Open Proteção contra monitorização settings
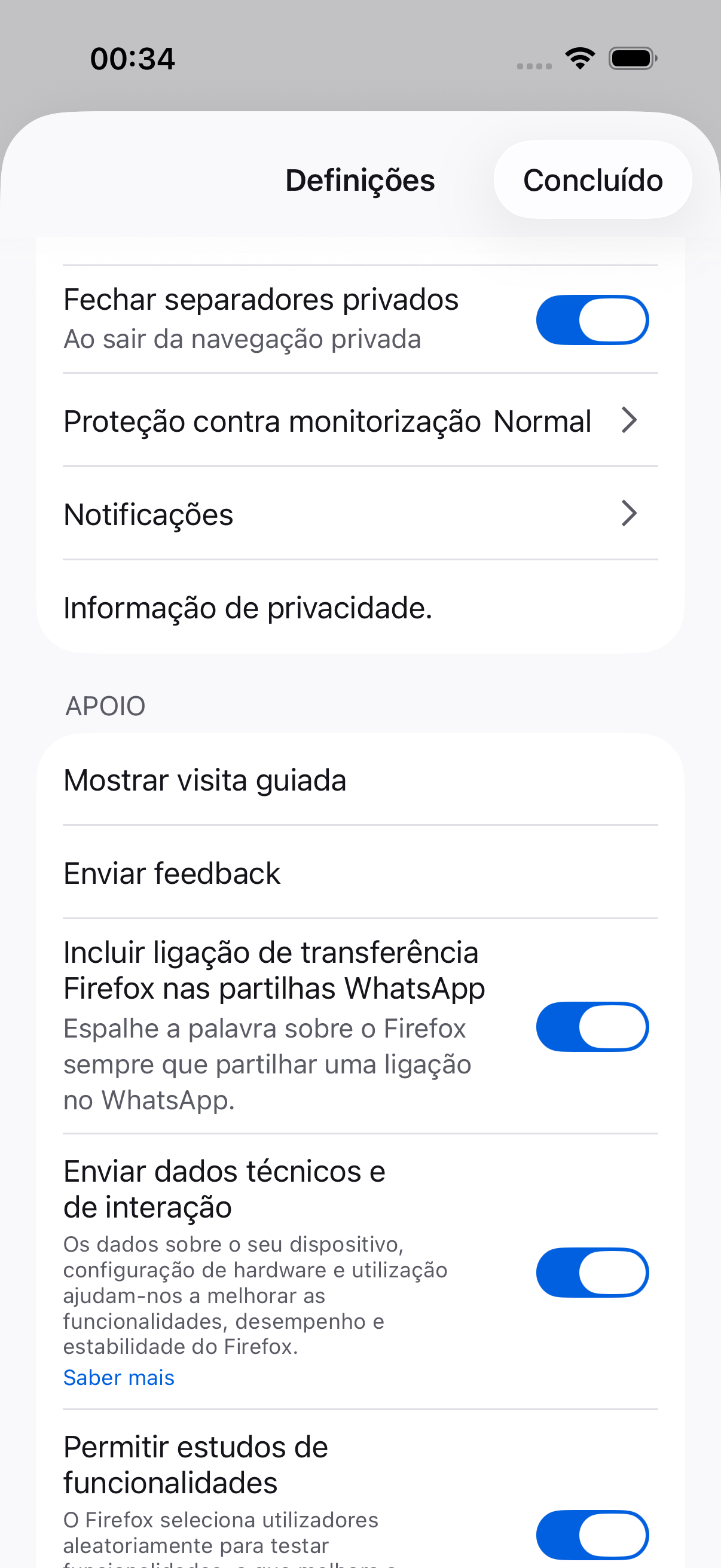 tap(360, 420)
